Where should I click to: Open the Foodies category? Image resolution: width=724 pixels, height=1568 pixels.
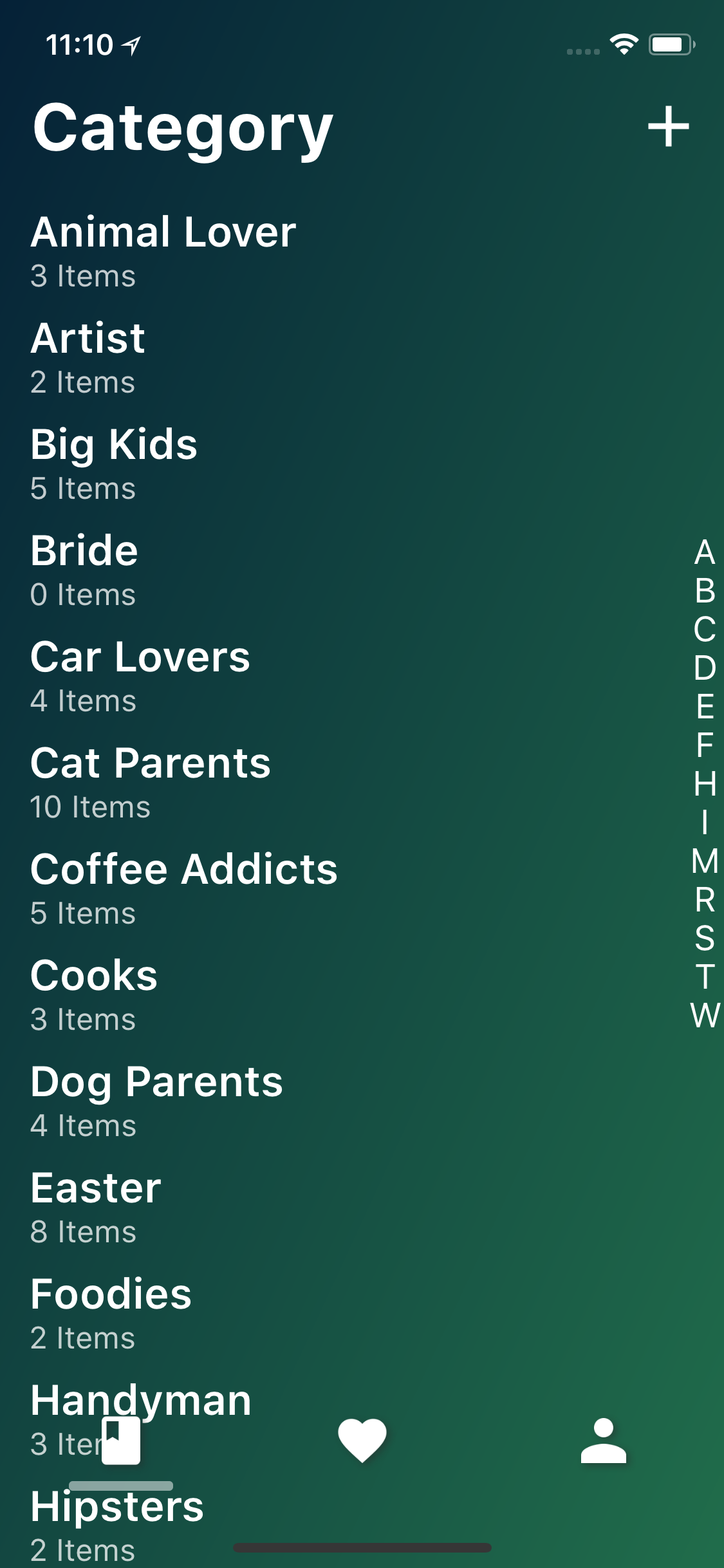pos(111,1312)
